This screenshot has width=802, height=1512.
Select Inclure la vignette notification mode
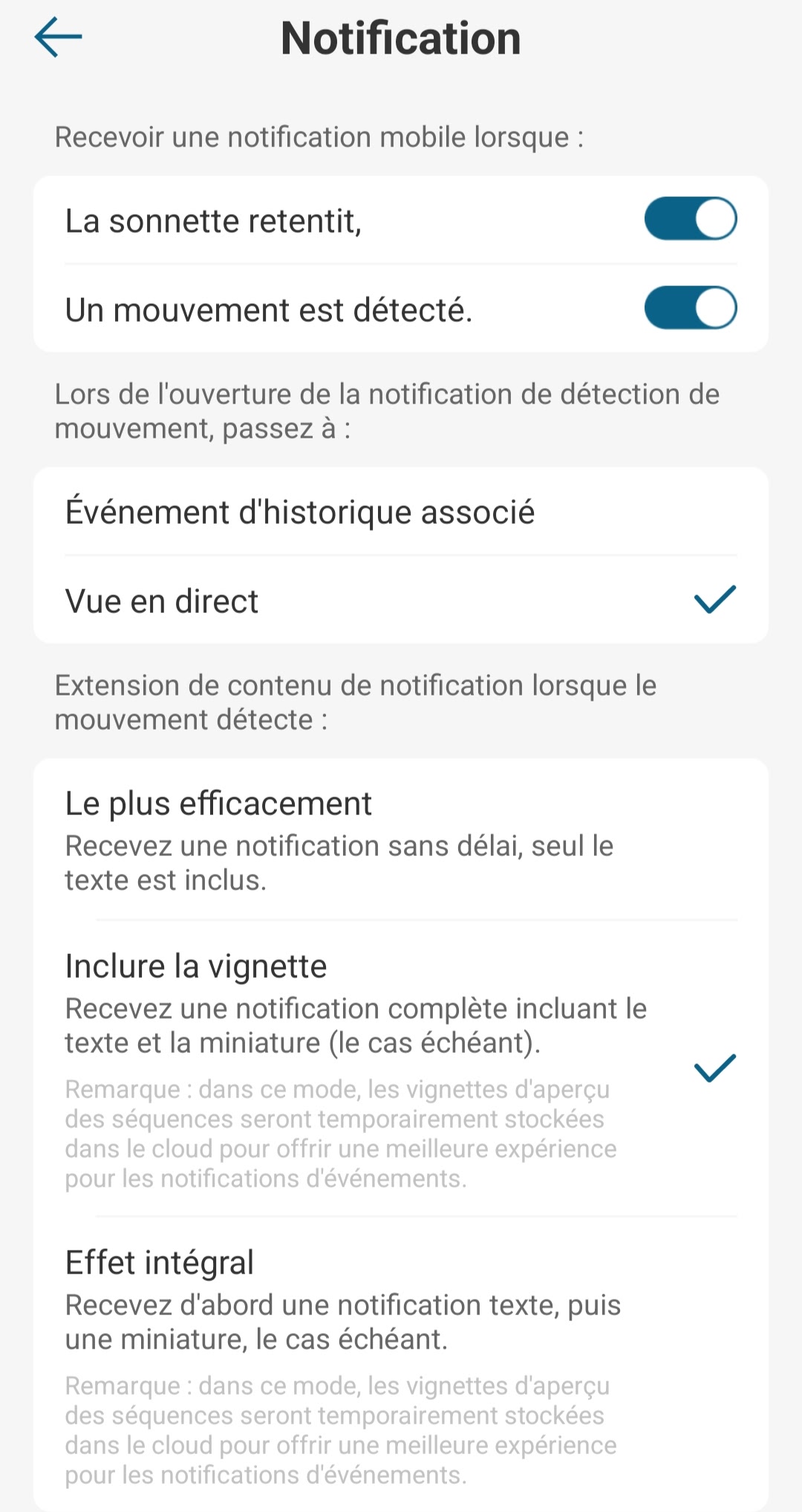pos(196,966)
